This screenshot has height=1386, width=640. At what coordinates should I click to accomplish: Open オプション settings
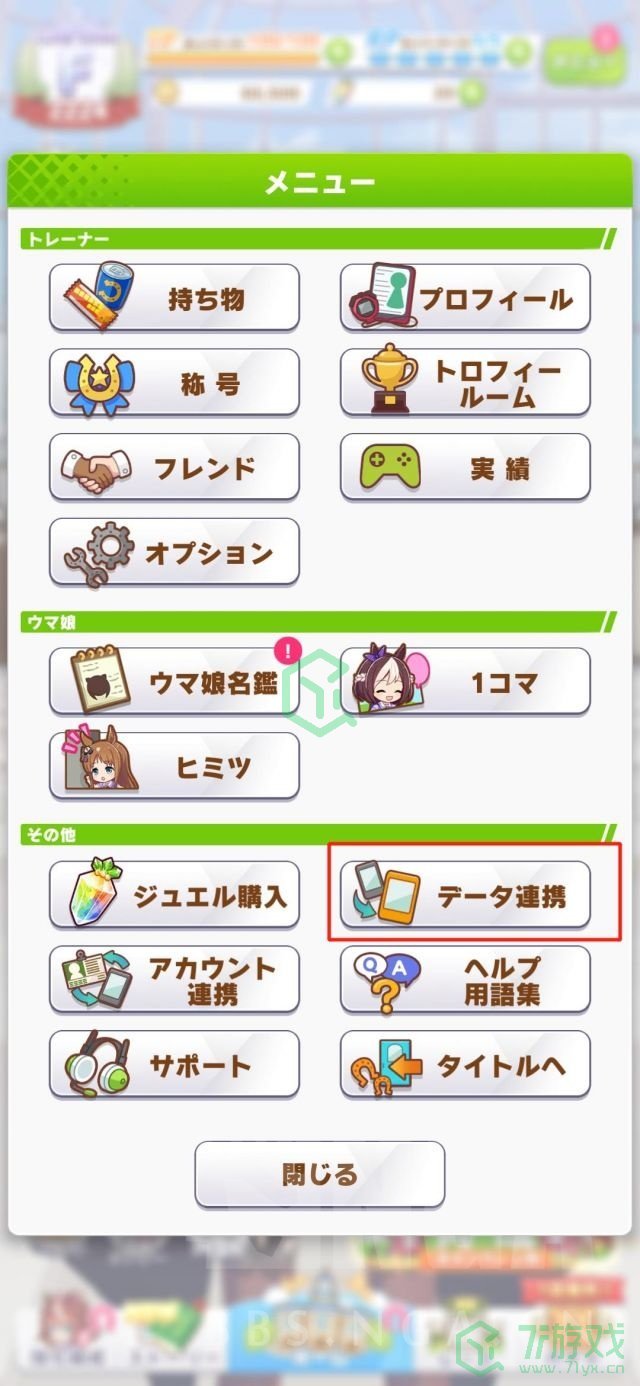(174, 552)
